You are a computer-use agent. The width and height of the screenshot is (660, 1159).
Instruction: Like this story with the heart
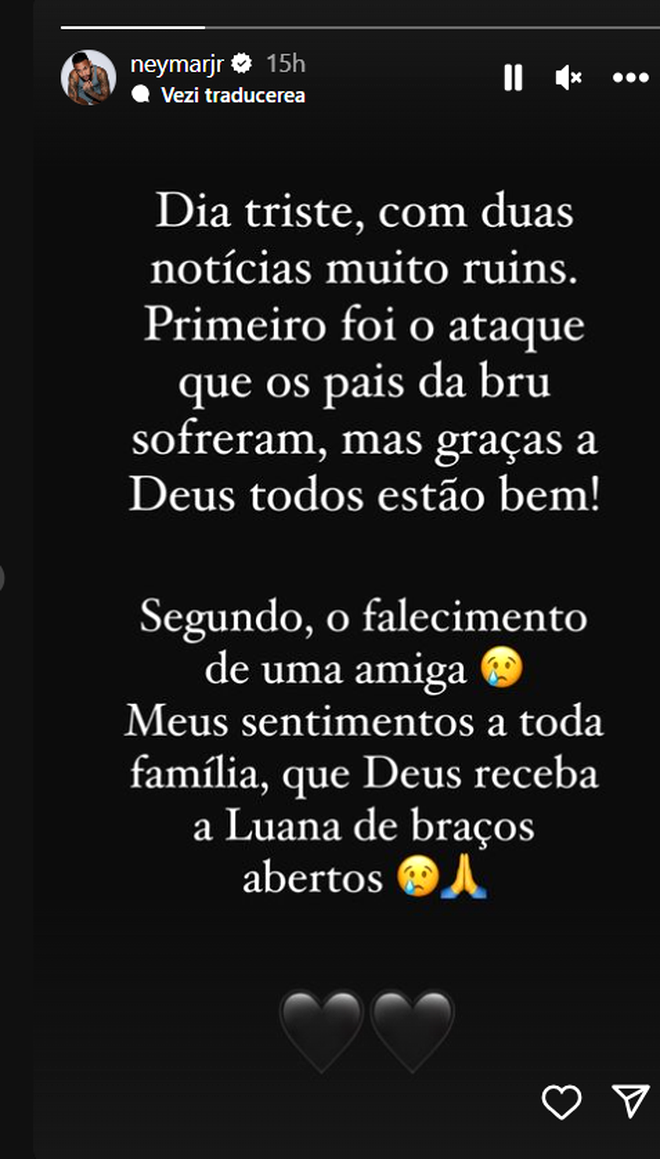(x=561, y=1102)
